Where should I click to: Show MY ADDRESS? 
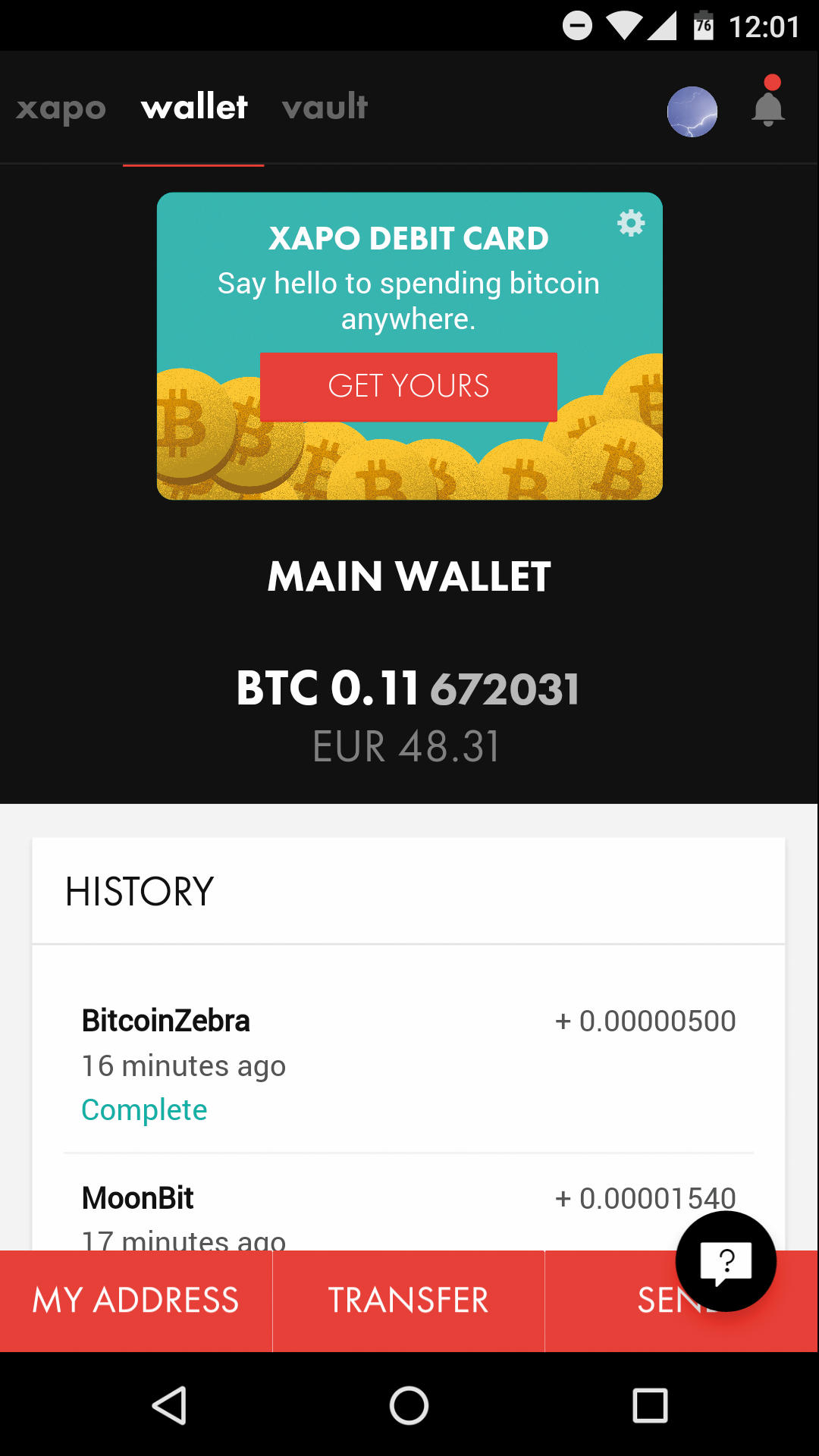136,1301
